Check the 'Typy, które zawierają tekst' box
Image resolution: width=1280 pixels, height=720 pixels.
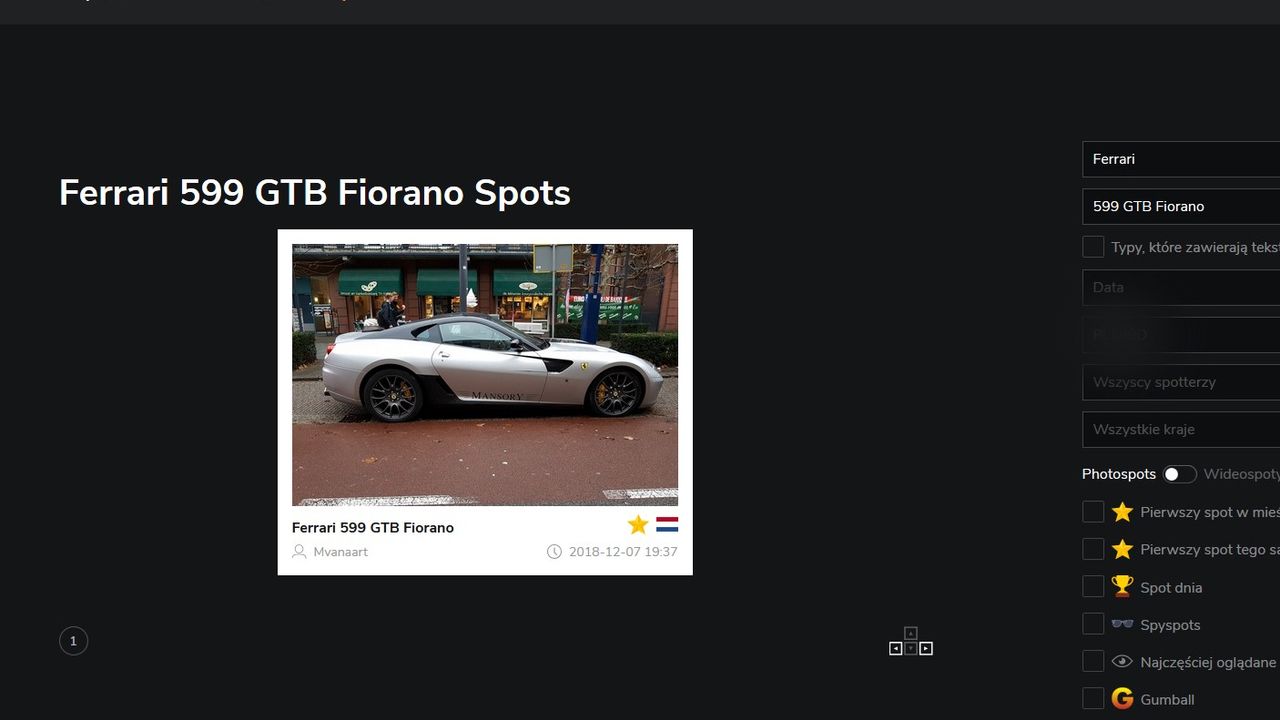[x=1093, y=247]
